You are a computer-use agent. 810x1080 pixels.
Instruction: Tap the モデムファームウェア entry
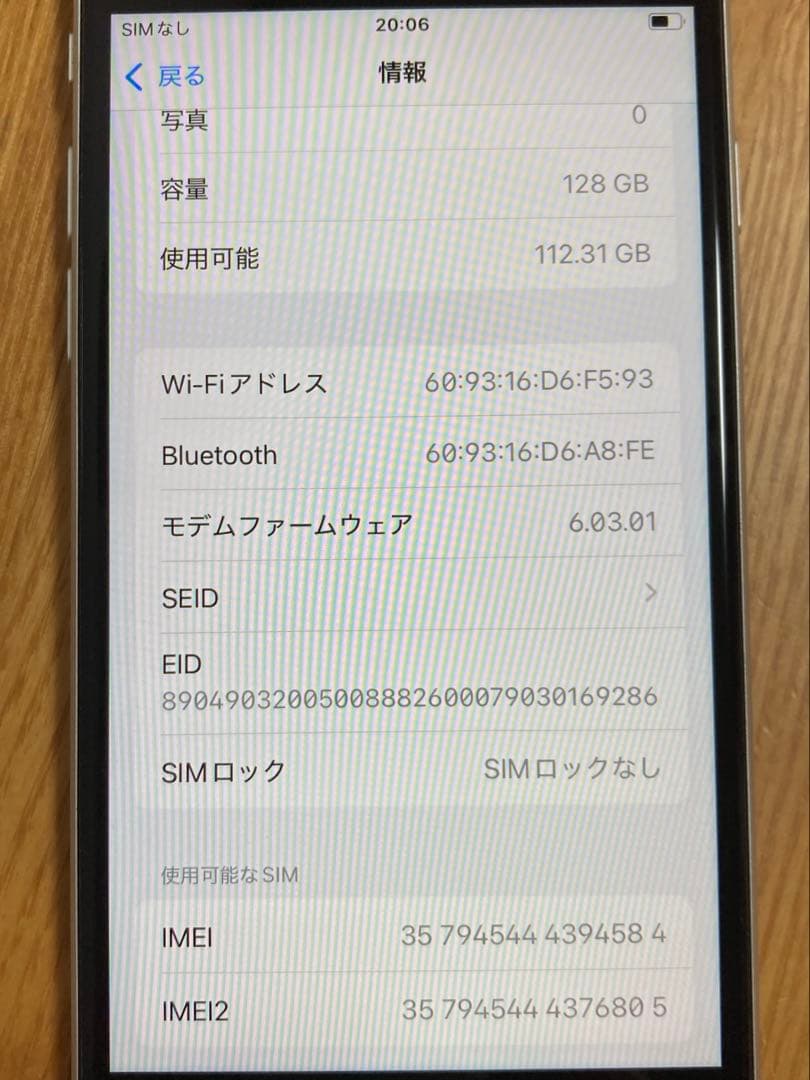pos(400,520)
